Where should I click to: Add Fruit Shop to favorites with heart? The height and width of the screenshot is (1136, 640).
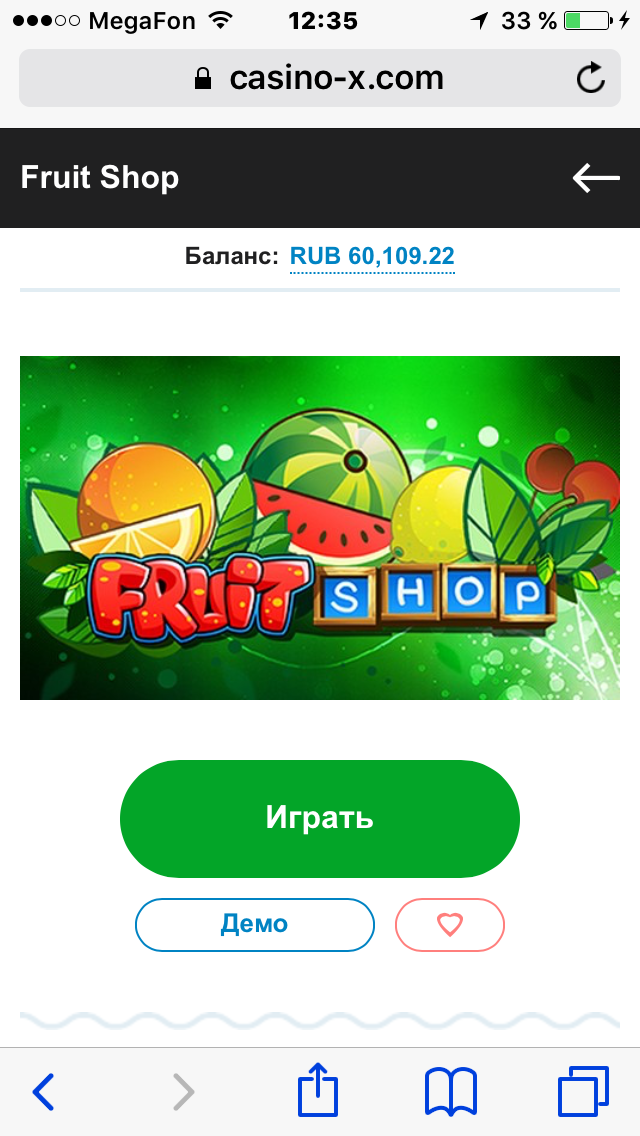[x=450, y=924]
